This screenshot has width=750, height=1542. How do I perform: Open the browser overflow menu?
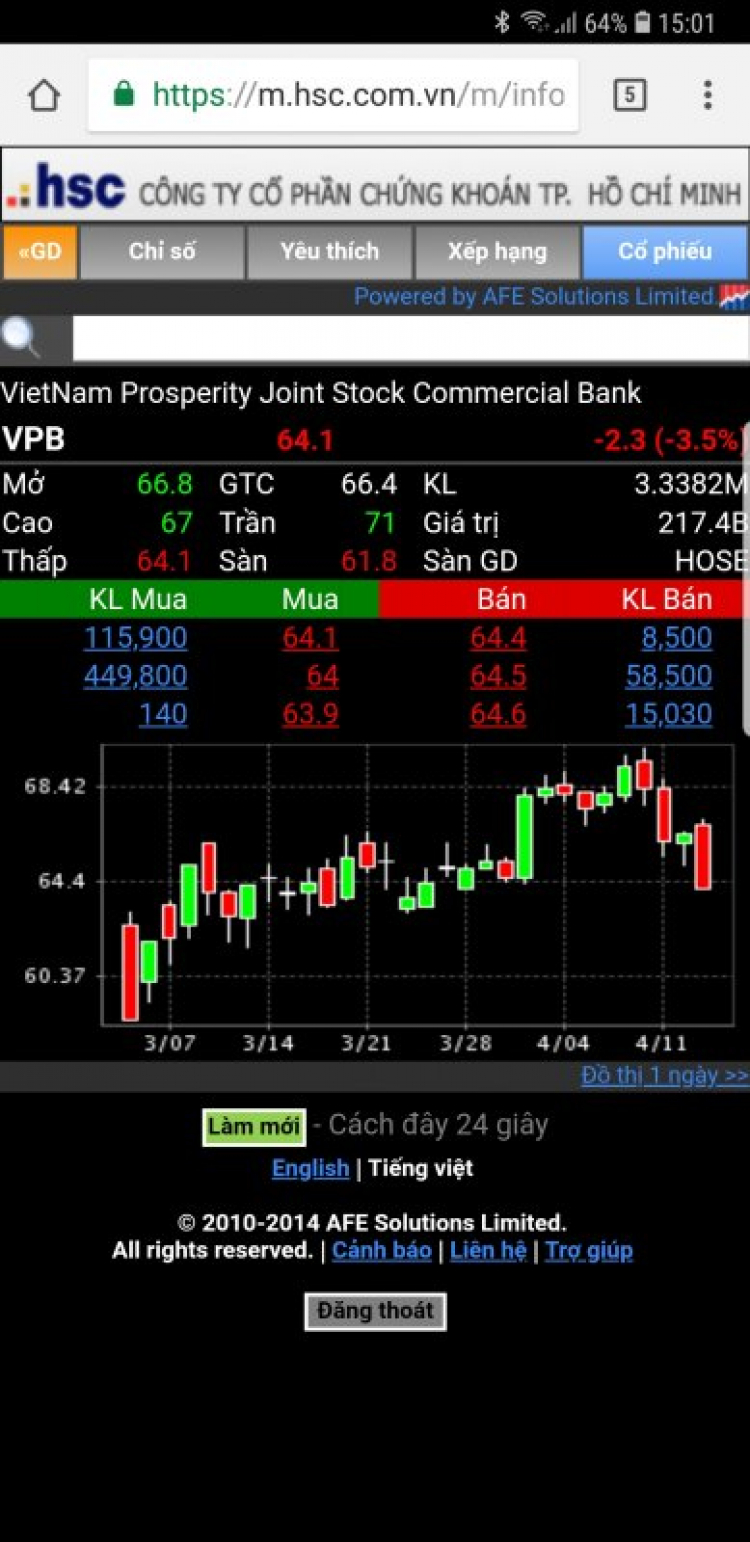point(708,96)
